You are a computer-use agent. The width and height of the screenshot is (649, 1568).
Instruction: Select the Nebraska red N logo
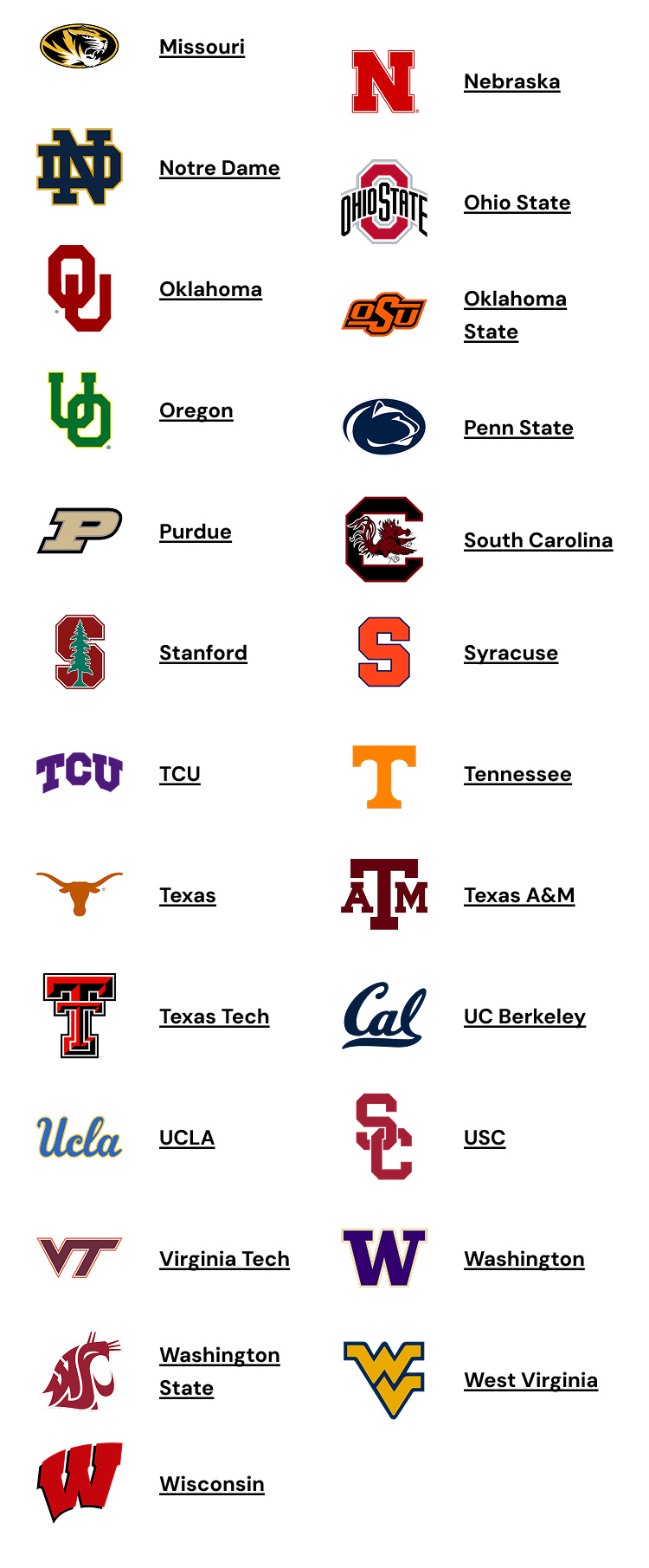tap(383, 81)
